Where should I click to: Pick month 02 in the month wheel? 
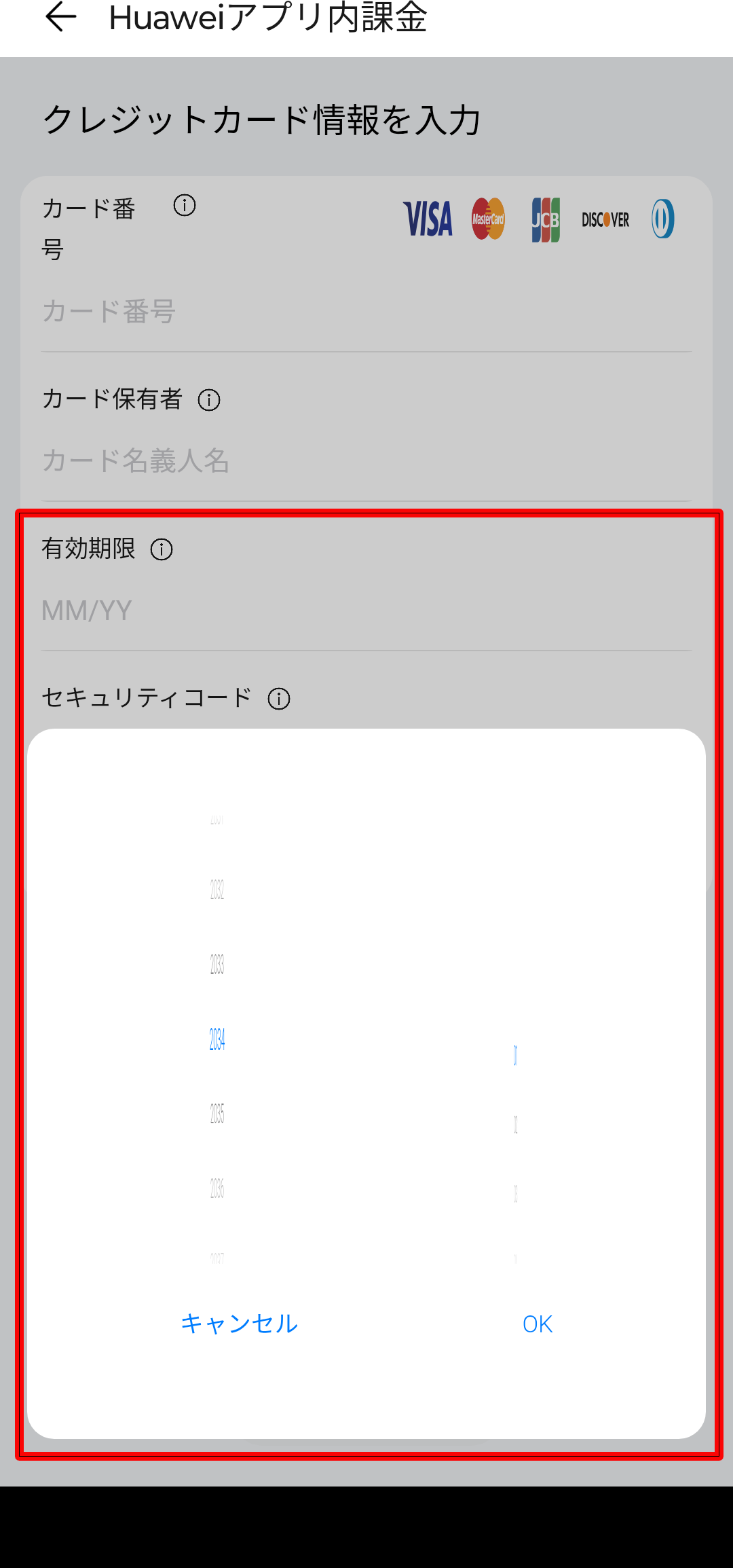click(516, 1125)
